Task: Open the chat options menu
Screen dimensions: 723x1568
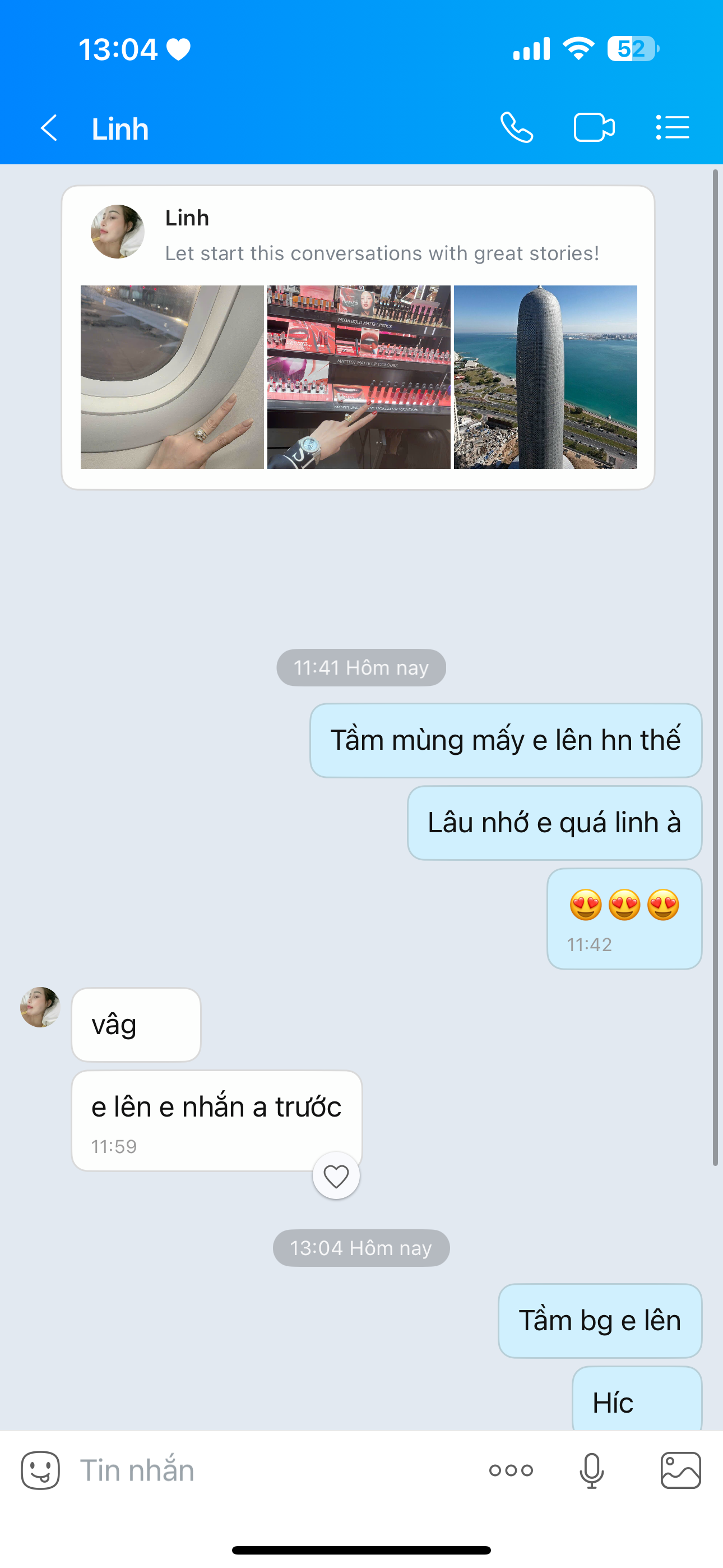Action: (673, 128)
